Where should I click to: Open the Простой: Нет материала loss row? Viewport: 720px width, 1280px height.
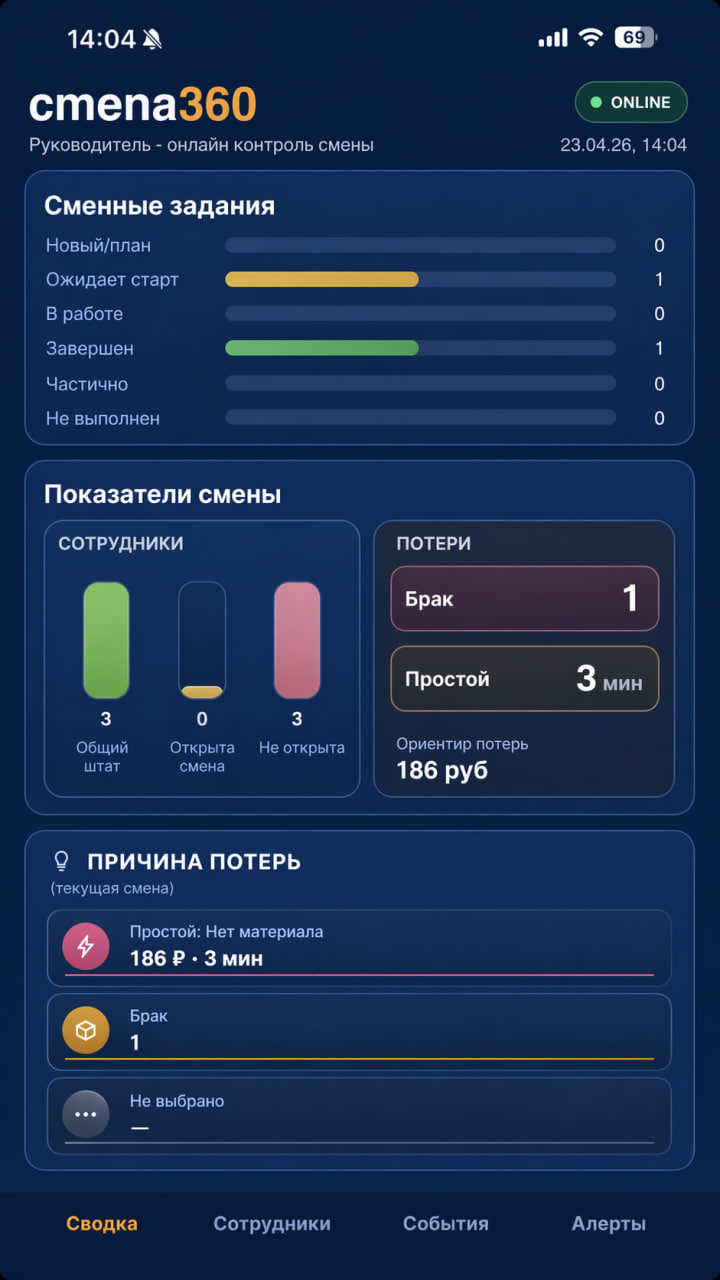coord(359,947)
